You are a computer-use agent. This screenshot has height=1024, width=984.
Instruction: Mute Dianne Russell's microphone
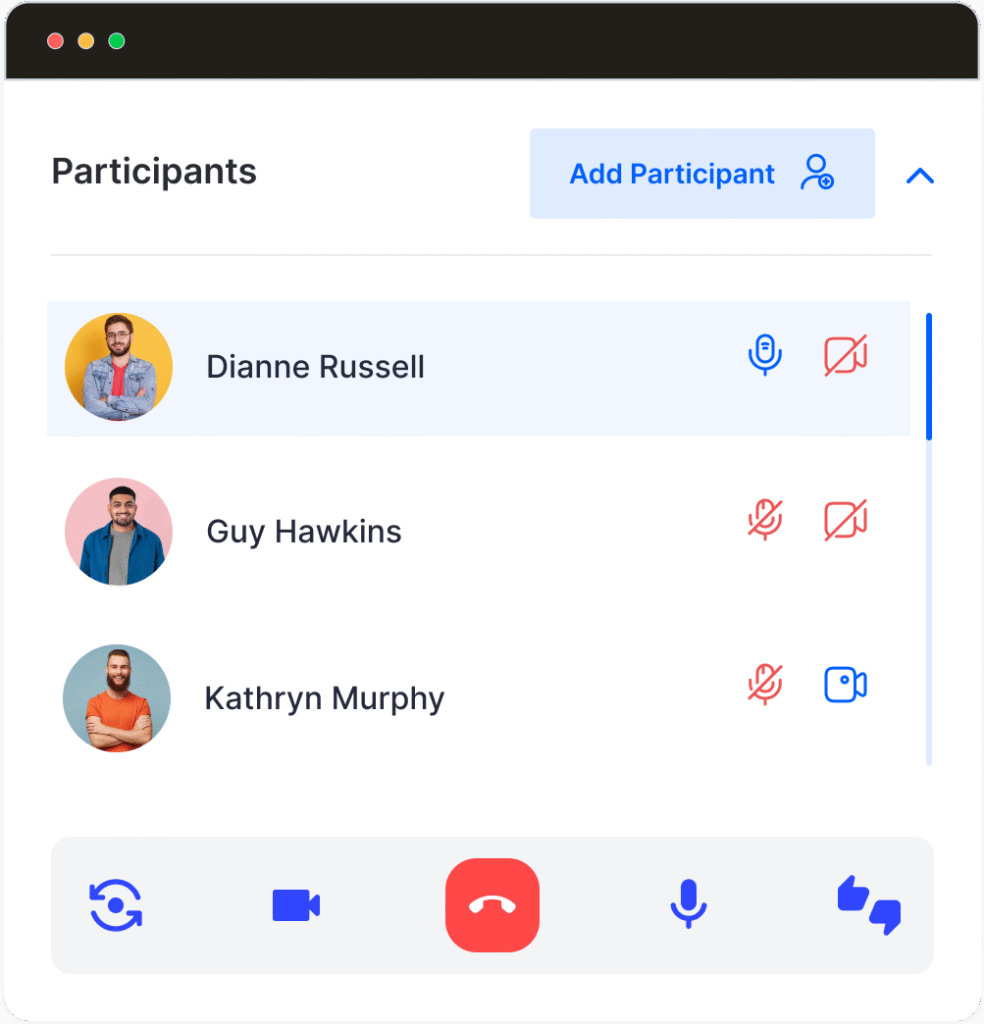coord(765,355)
